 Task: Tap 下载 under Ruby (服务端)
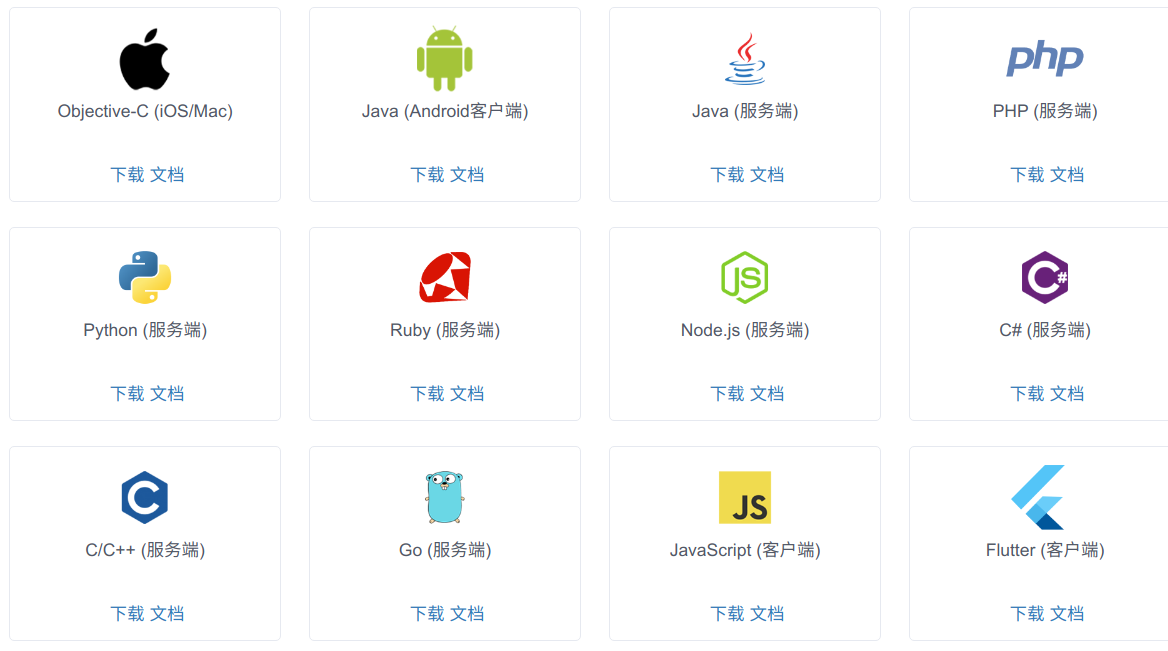tap(427, 394)
